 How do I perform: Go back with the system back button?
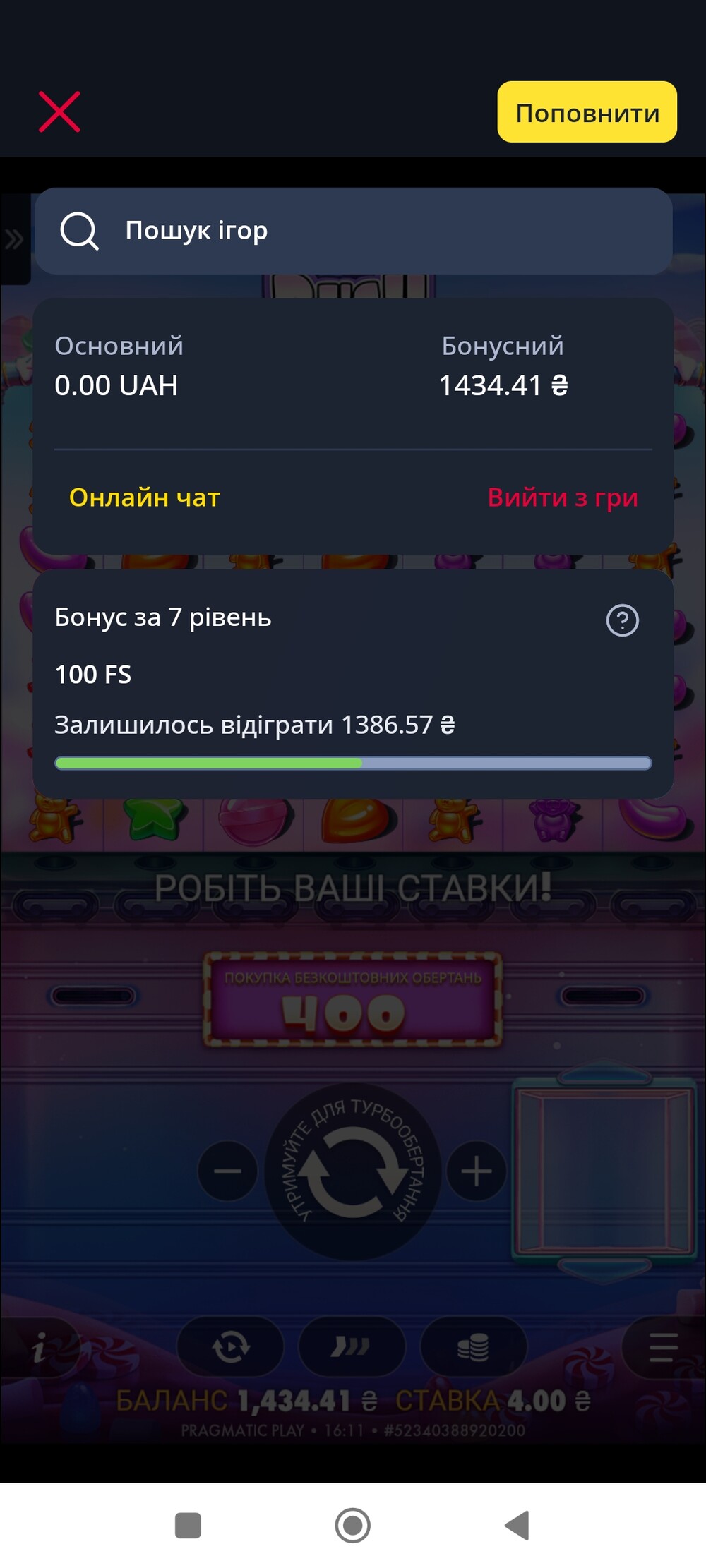(x=517, y=1525)
